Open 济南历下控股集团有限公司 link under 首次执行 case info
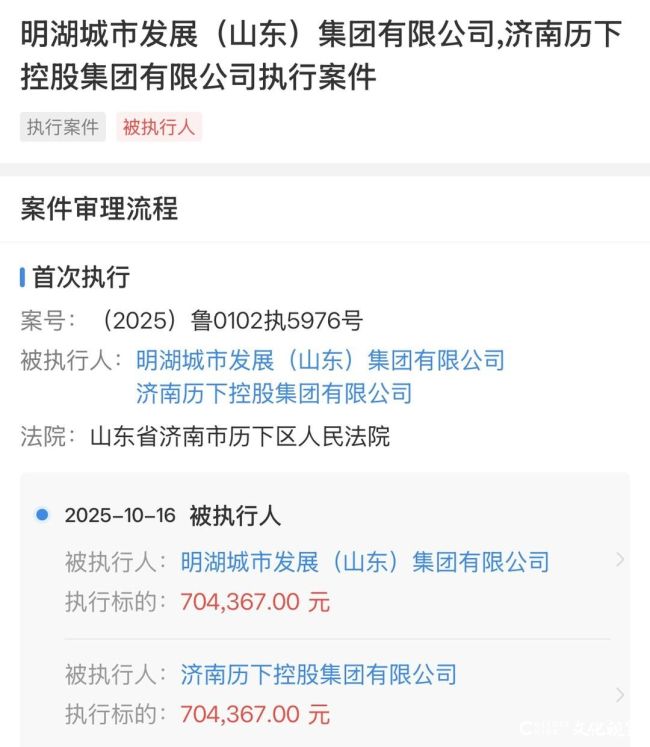The width and height of the screenshot is (650, 747). tap(273, 393)
